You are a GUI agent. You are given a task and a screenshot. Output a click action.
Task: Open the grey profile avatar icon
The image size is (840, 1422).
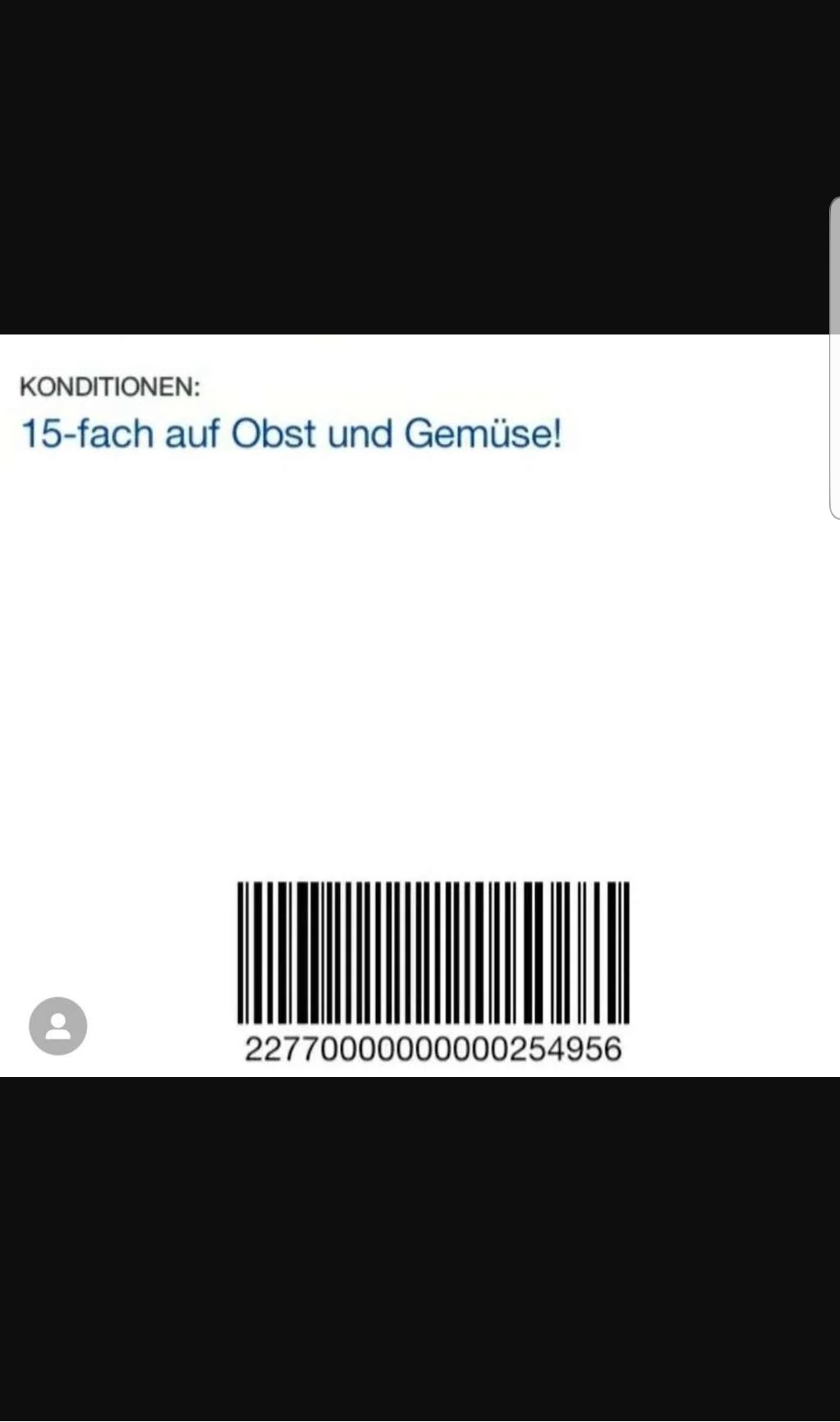click(x=58, y=1026)
